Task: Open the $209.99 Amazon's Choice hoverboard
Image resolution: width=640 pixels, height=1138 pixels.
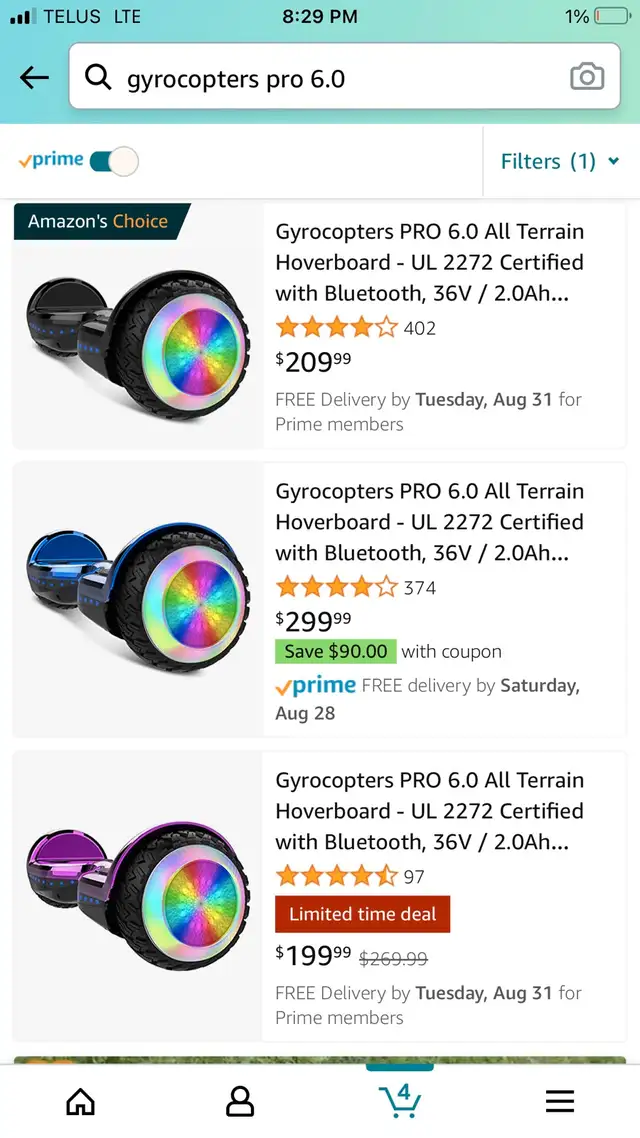Action: [x=428, y=262]
